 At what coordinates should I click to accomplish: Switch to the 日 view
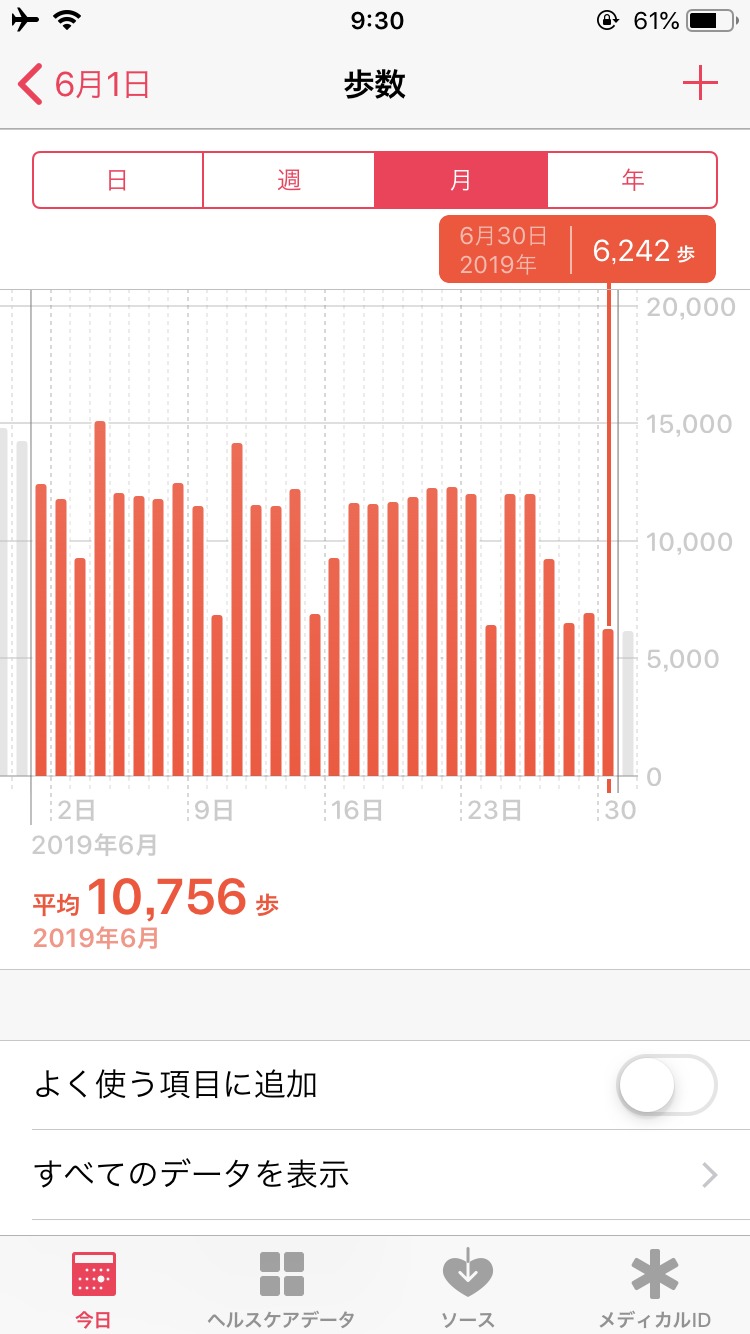tap(118, 180)
